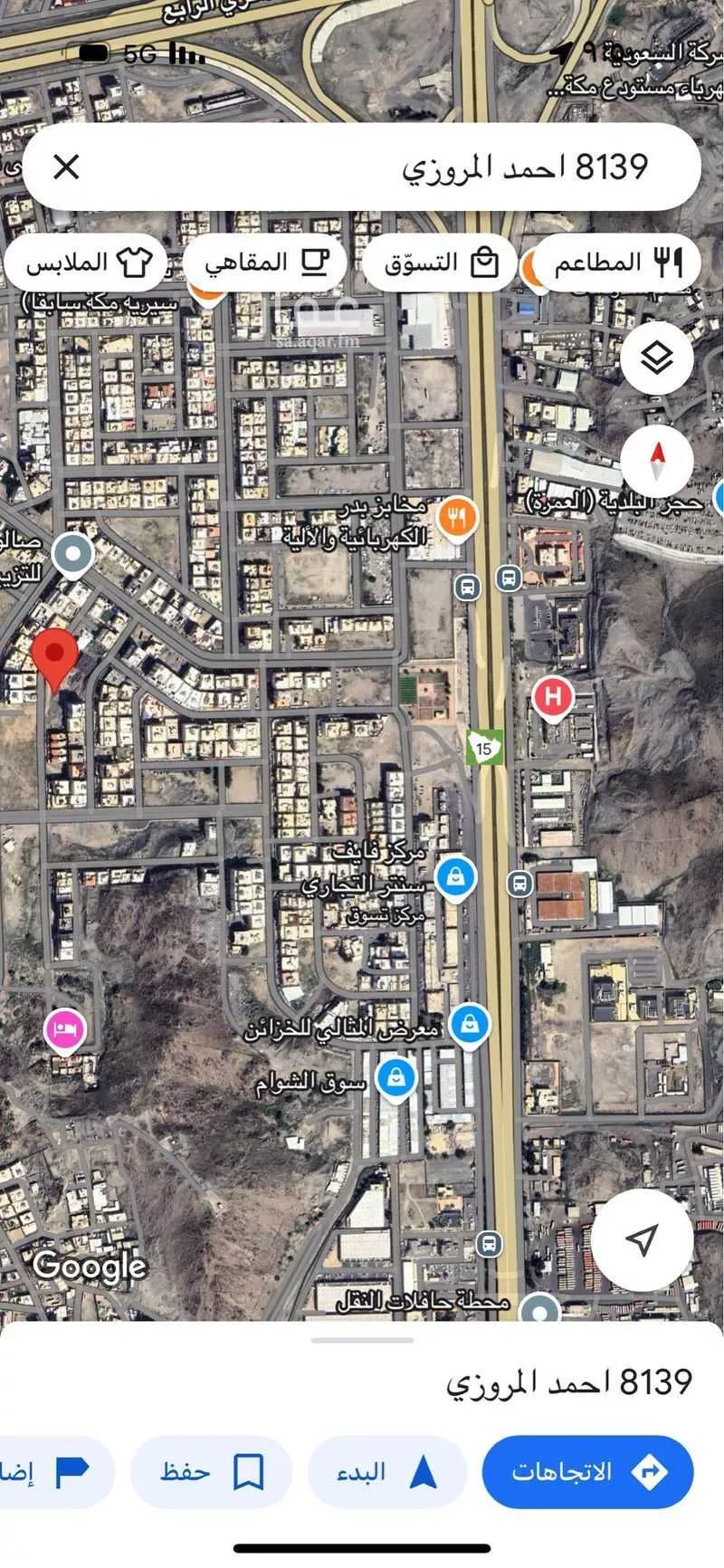Open the سوق الشوام shopping pin
The width and height of the screenshot is (724, 1568).
click(396, 1077)
